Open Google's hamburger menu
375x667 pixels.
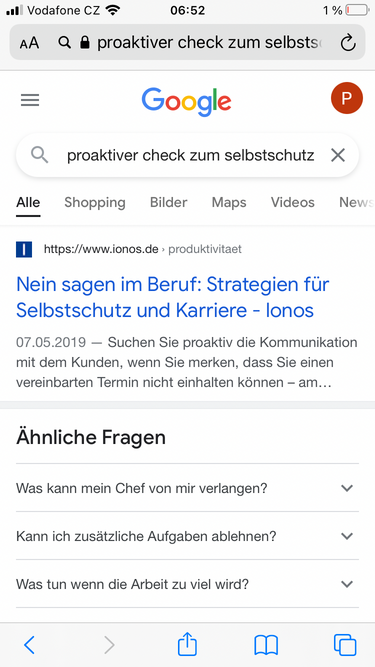[30, 100]
